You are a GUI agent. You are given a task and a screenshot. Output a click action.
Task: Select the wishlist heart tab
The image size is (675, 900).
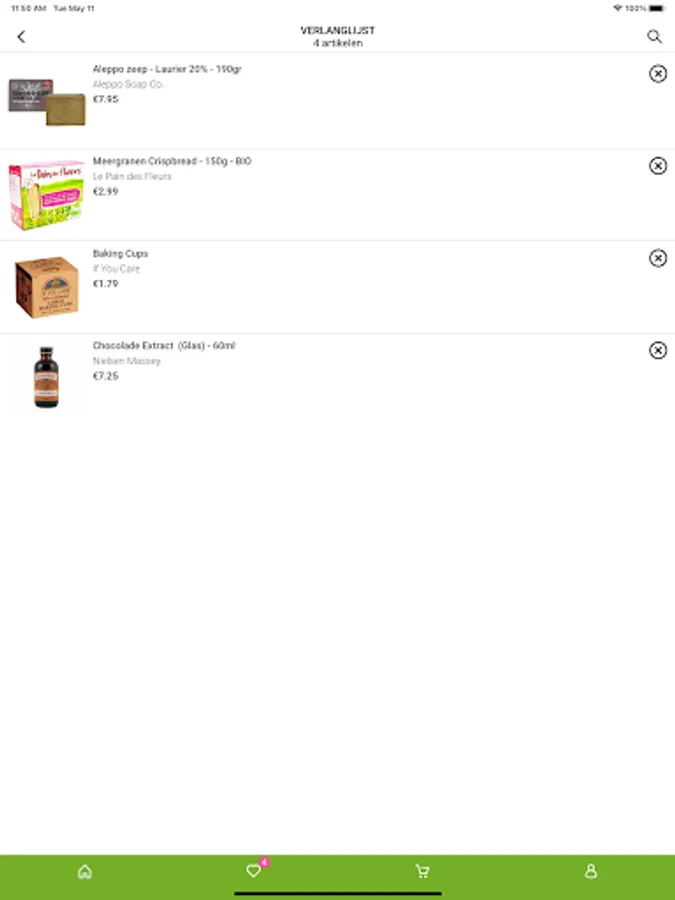(254, 871)
